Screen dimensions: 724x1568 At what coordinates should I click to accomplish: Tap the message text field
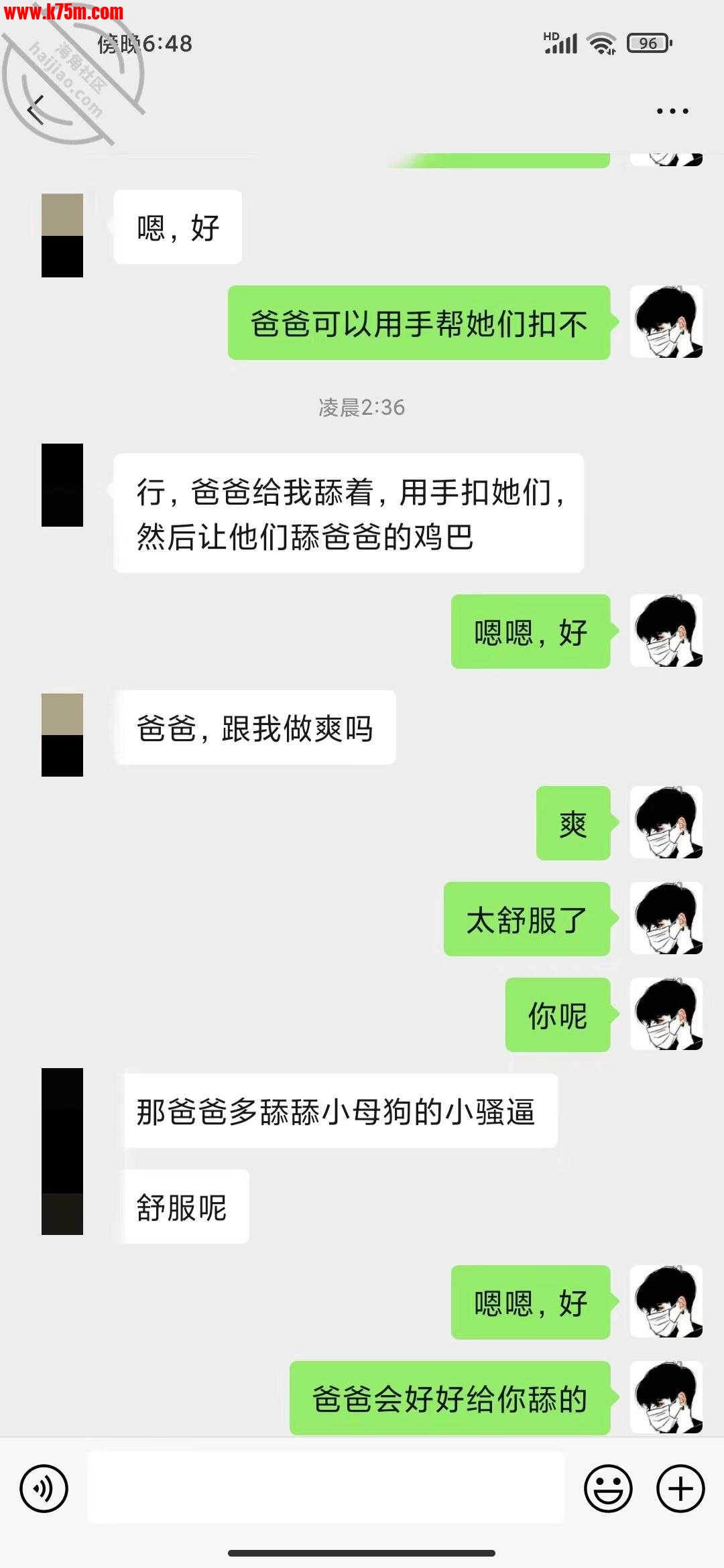[x=326, y=1488]
